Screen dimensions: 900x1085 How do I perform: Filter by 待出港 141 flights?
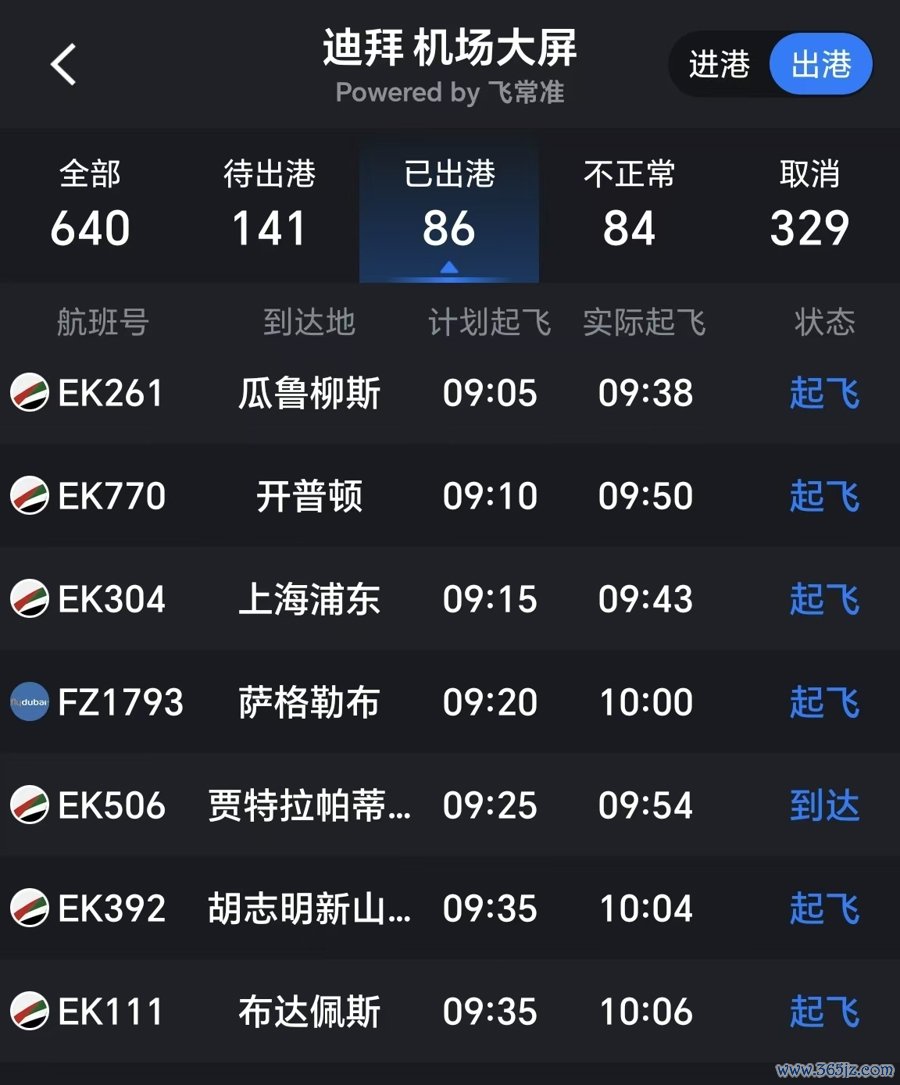point(269,206)
